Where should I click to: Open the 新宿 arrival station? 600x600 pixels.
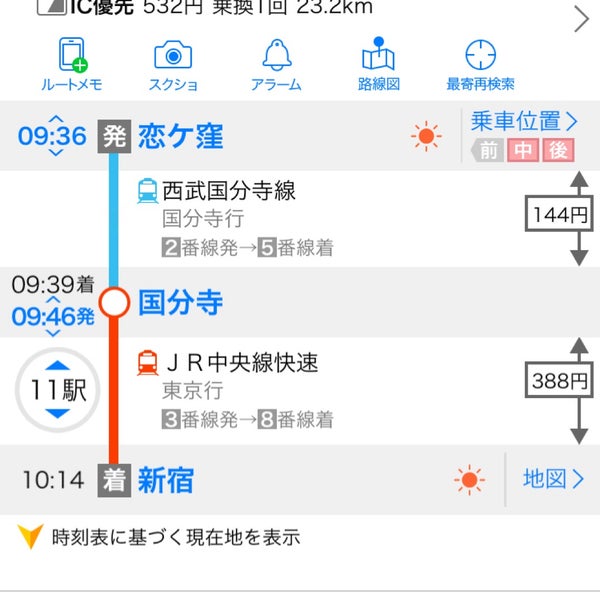(x=165, y=480)
